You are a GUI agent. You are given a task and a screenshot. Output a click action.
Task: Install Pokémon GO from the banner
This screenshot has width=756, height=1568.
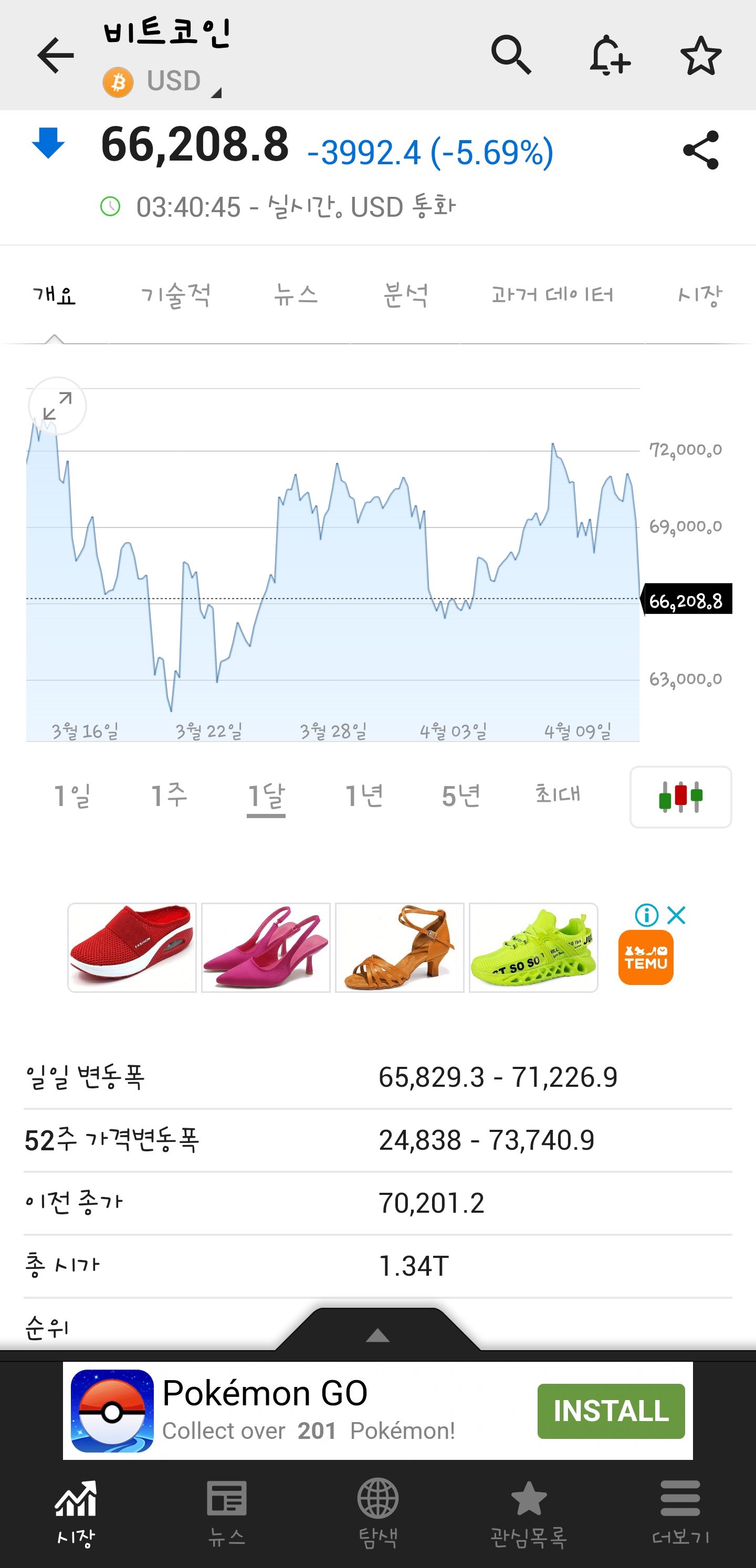[611, 1411]
